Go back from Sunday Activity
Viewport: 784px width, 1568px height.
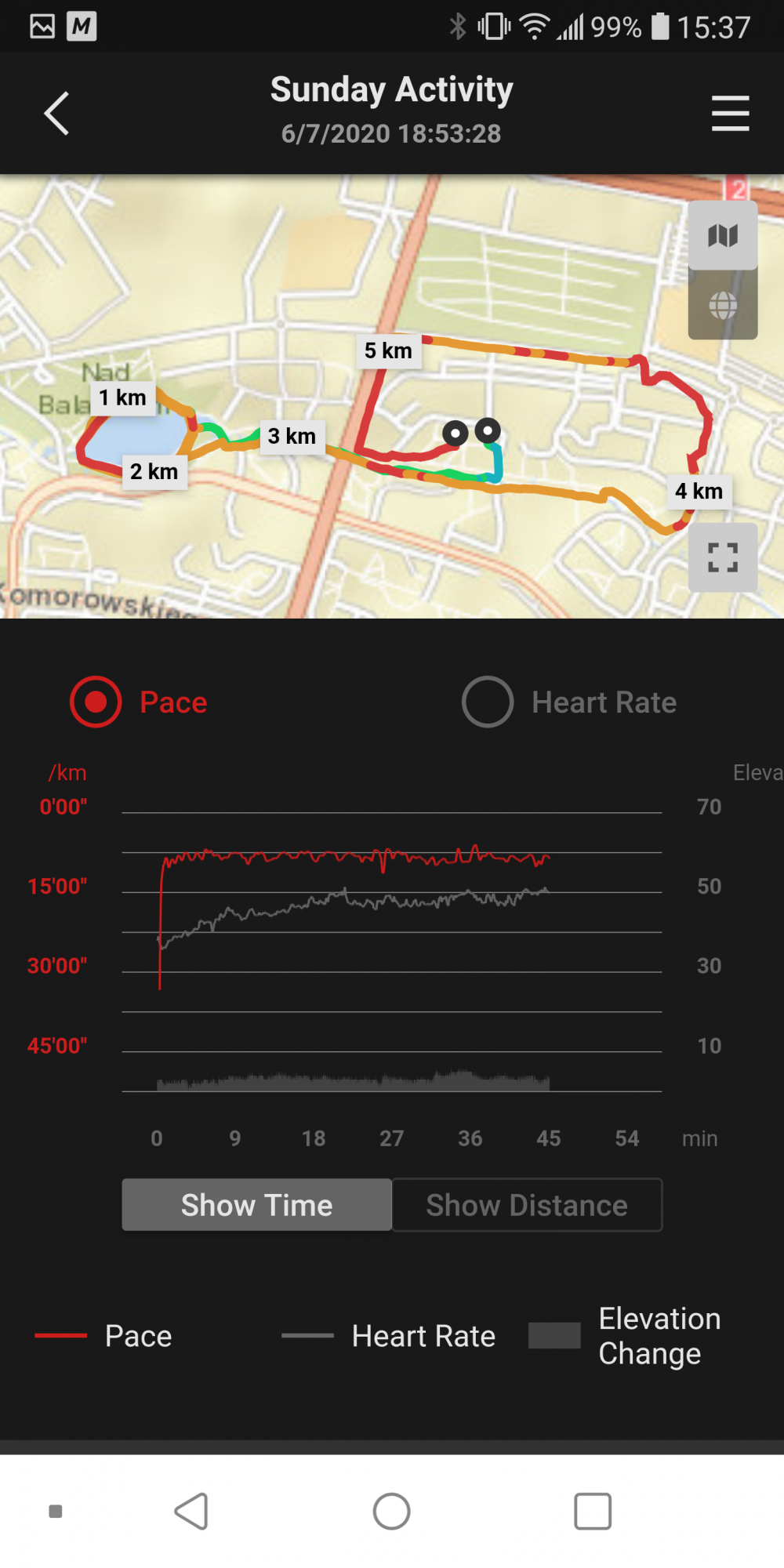click(56, 114)
